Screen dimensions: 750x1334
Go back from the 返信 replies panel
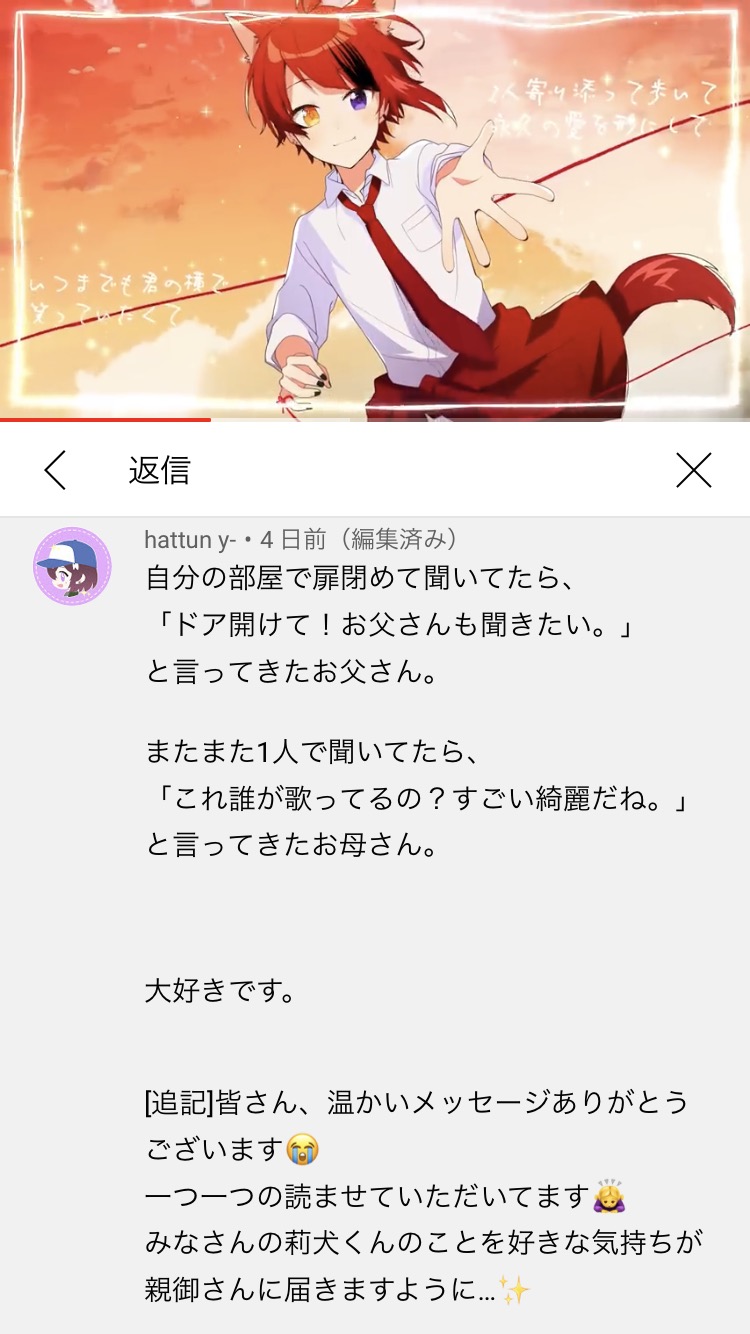(x=55, y=470)
